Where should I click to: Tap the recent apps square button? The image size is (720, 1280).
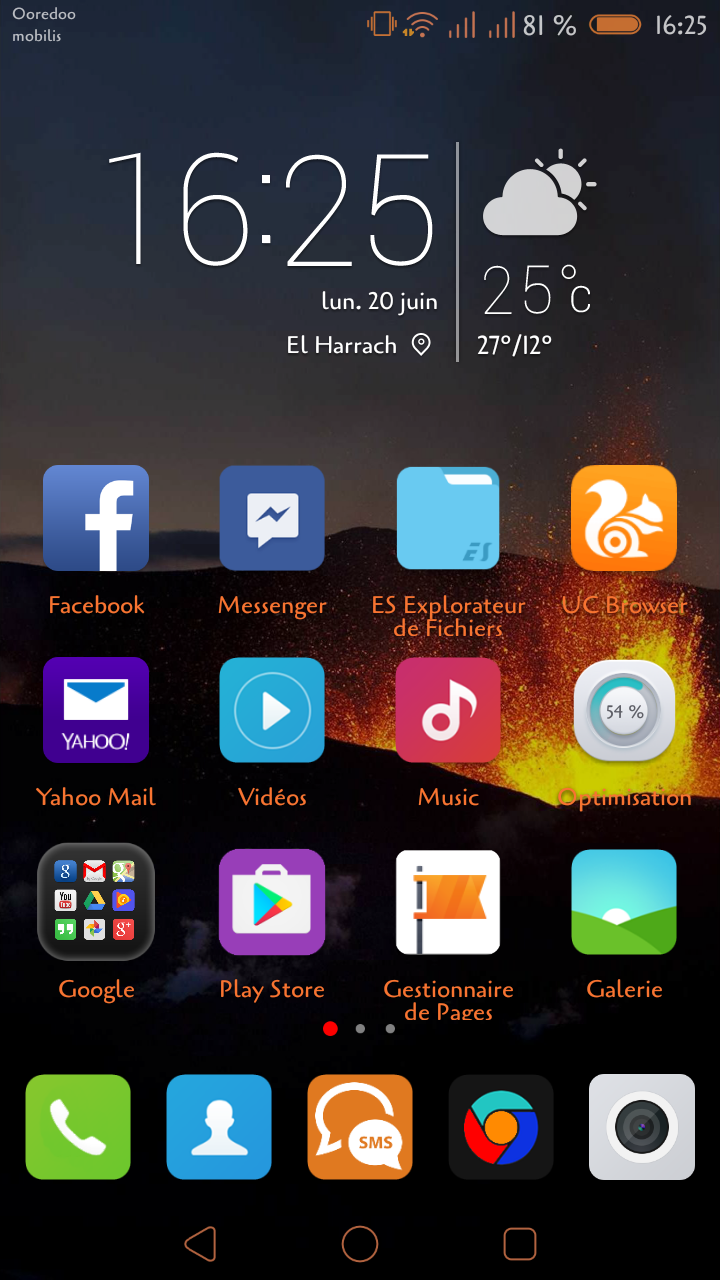520,1244
